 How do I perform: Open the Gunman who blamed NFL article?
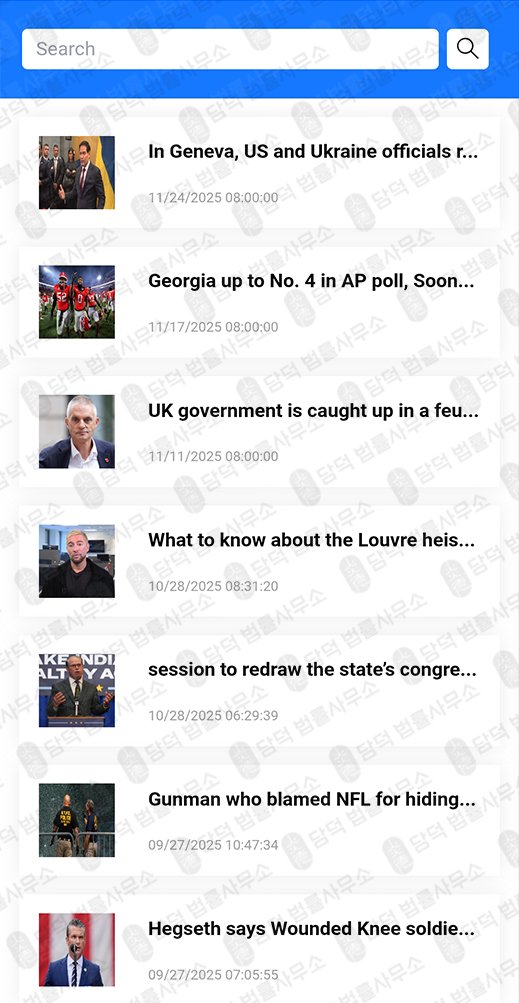pos(259,820)
